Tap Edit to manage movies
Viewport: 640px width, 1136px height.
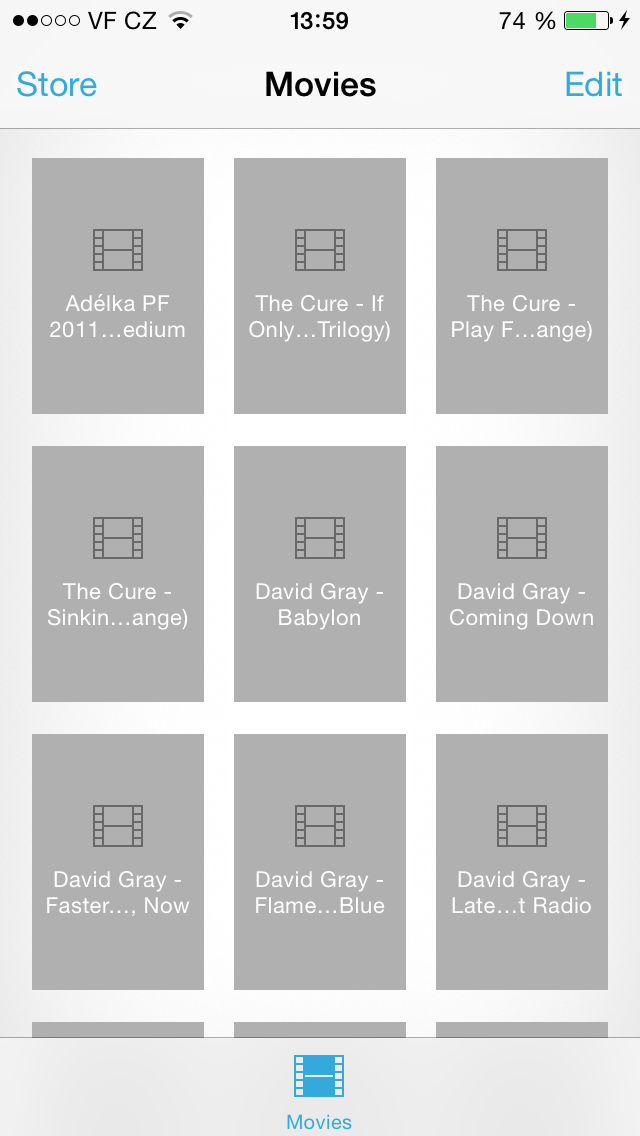(593, 85)
